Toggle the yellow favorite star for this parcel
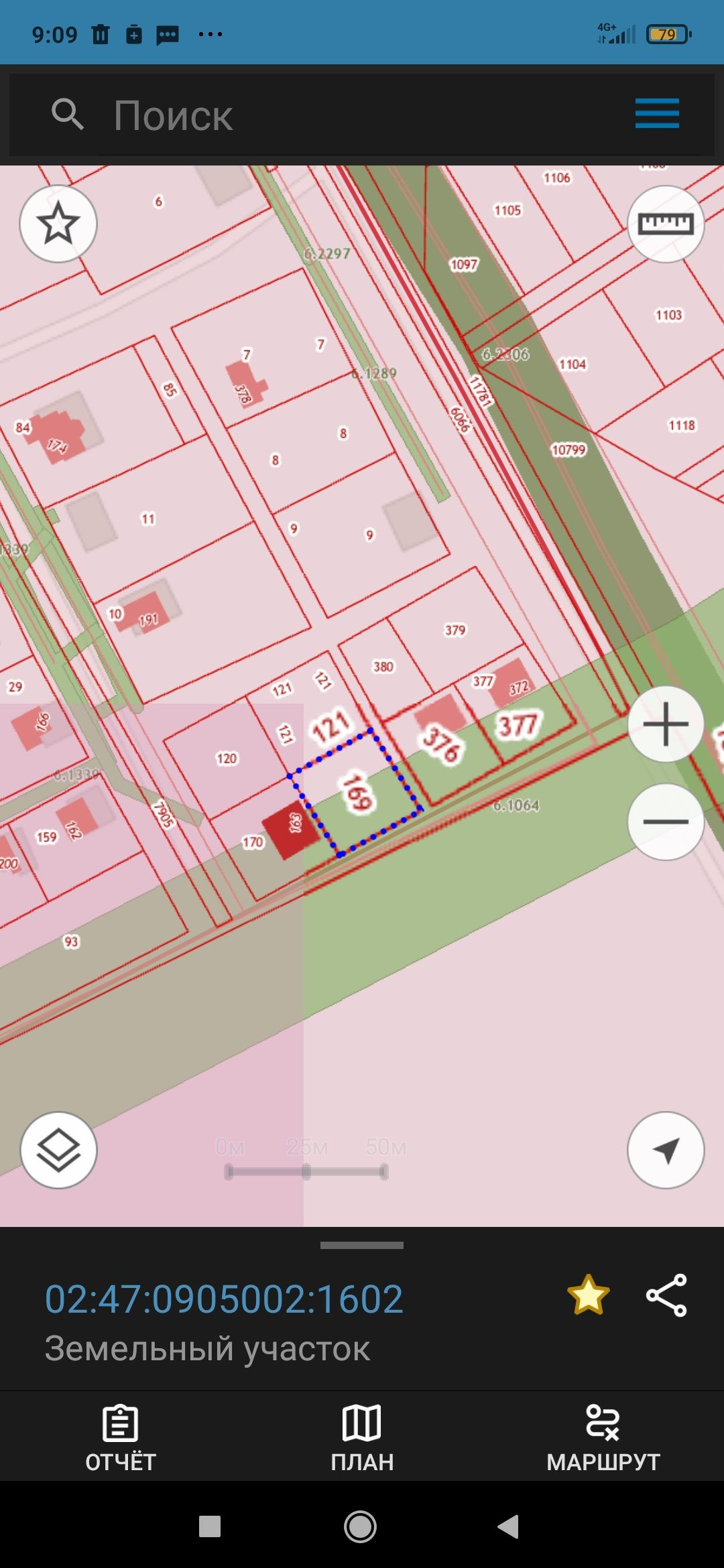The height and width of the screenshot is (1568, 724). tap(588, 1295)
